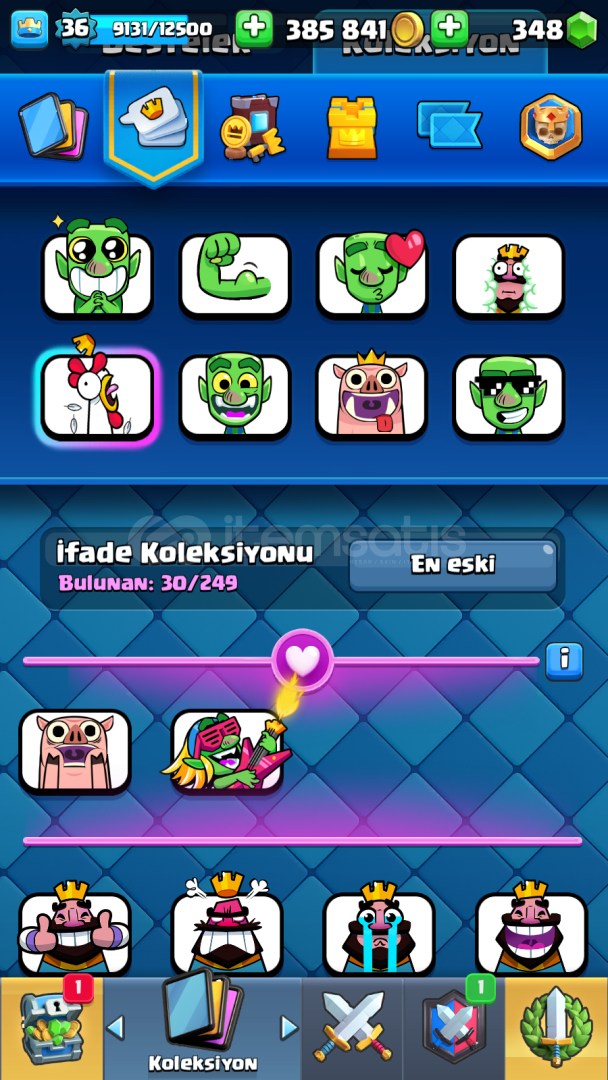Open the cards collection tab
Screen dimensions: 608x1080
pos(53,128)
